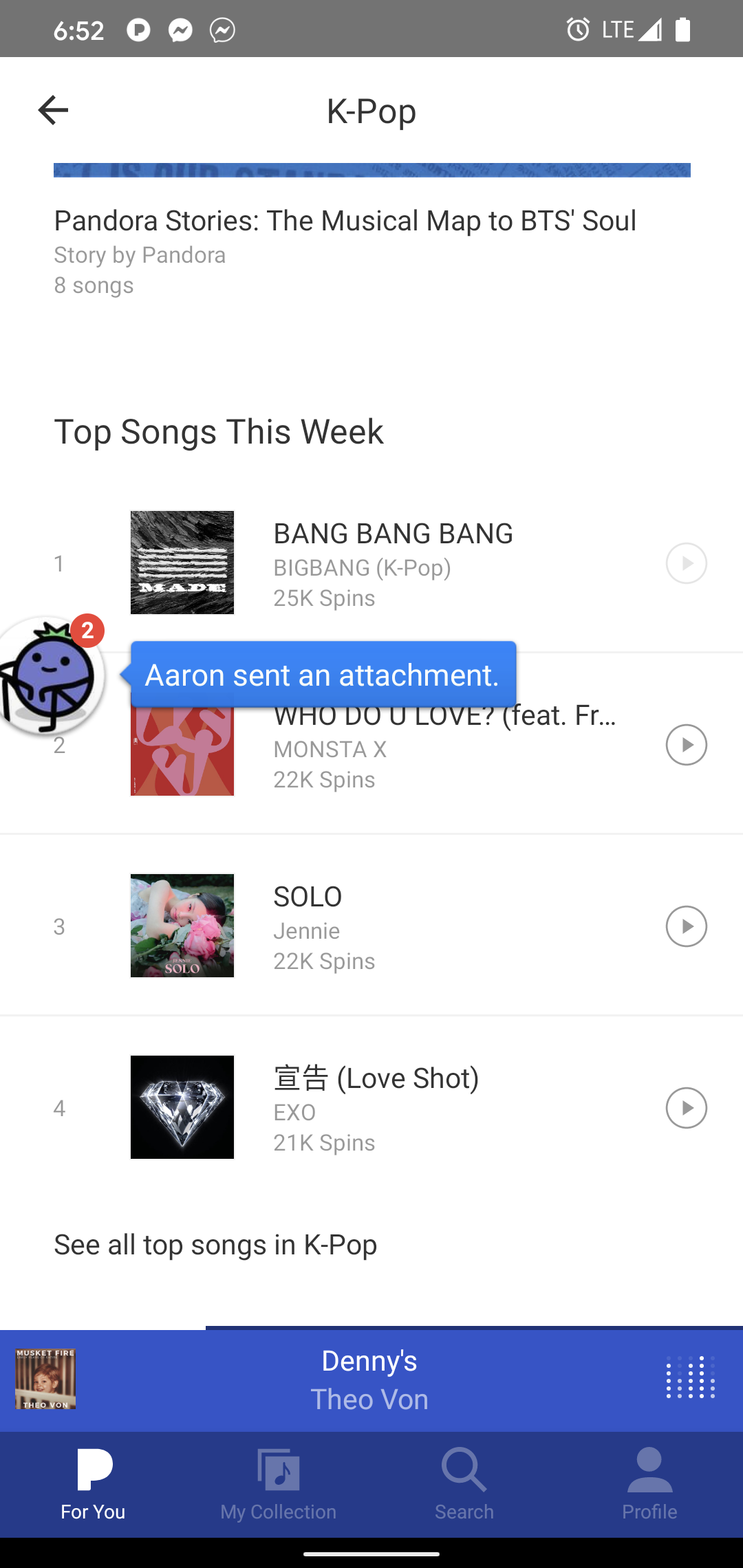This screenshot has height=1568, width=743.
Task: Switch to the For You tab
Action: (93, 1484)
